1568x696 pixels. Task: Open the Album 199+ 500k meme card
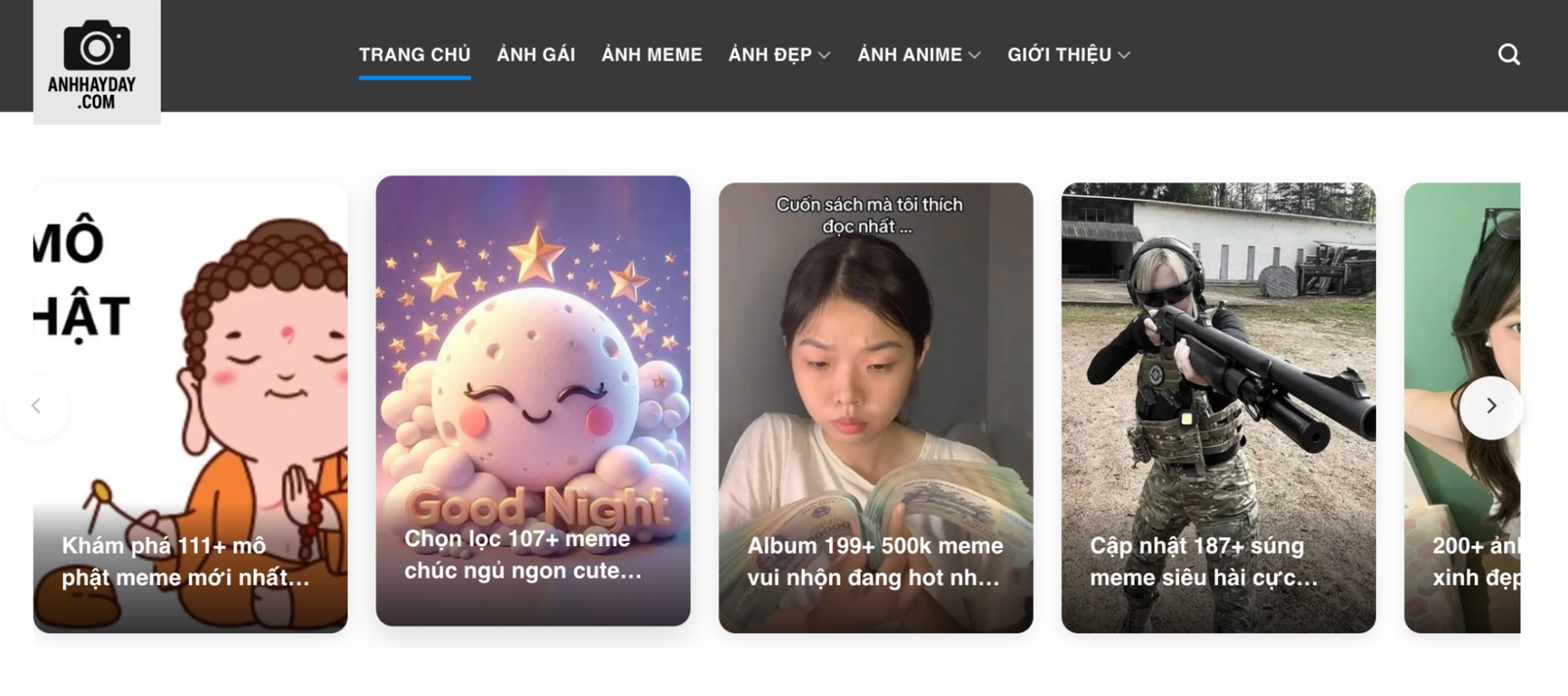click(x=875, y=407)
